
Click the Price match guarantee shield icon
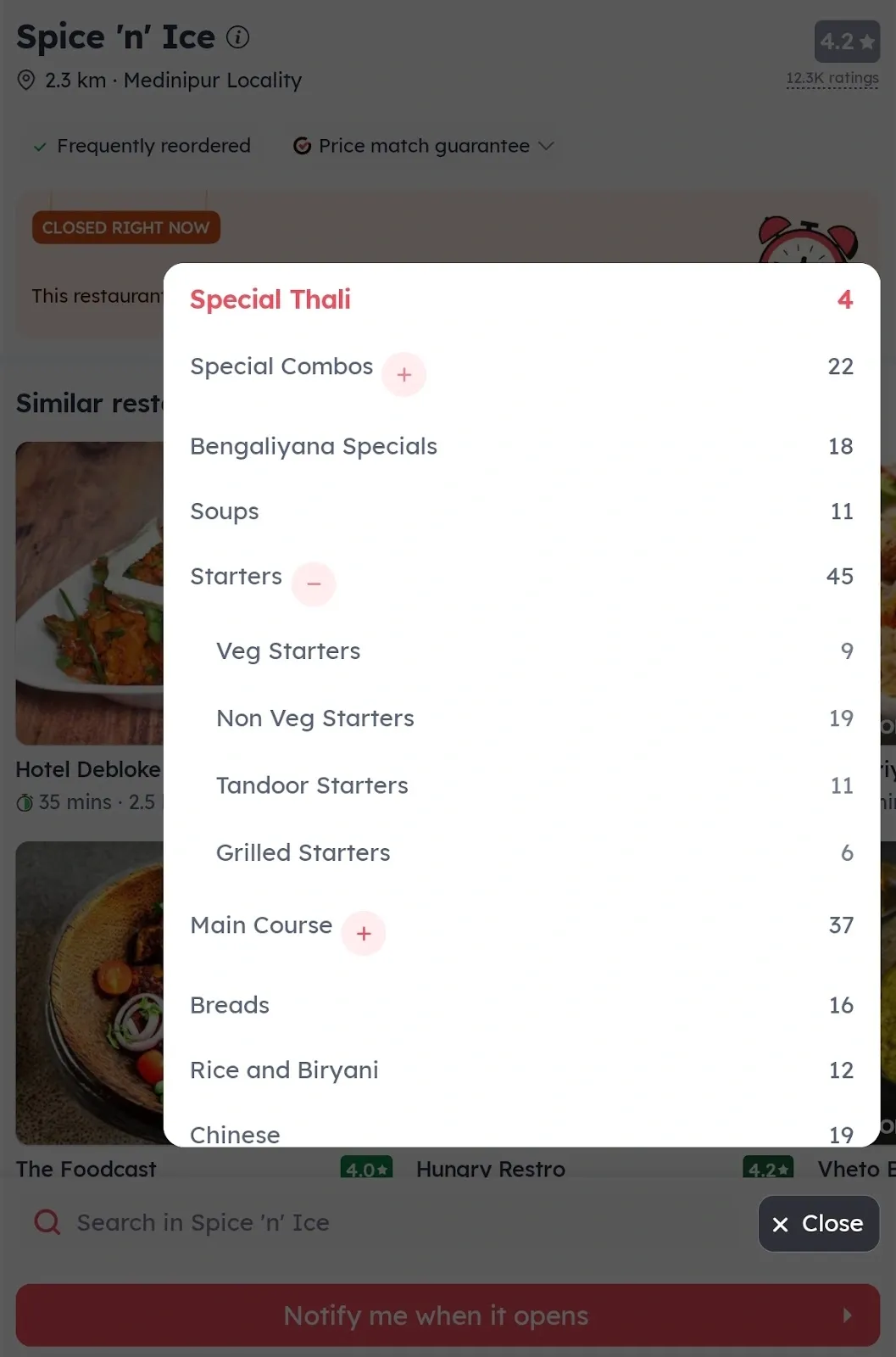pyautogui.click(x=302, y=146)
